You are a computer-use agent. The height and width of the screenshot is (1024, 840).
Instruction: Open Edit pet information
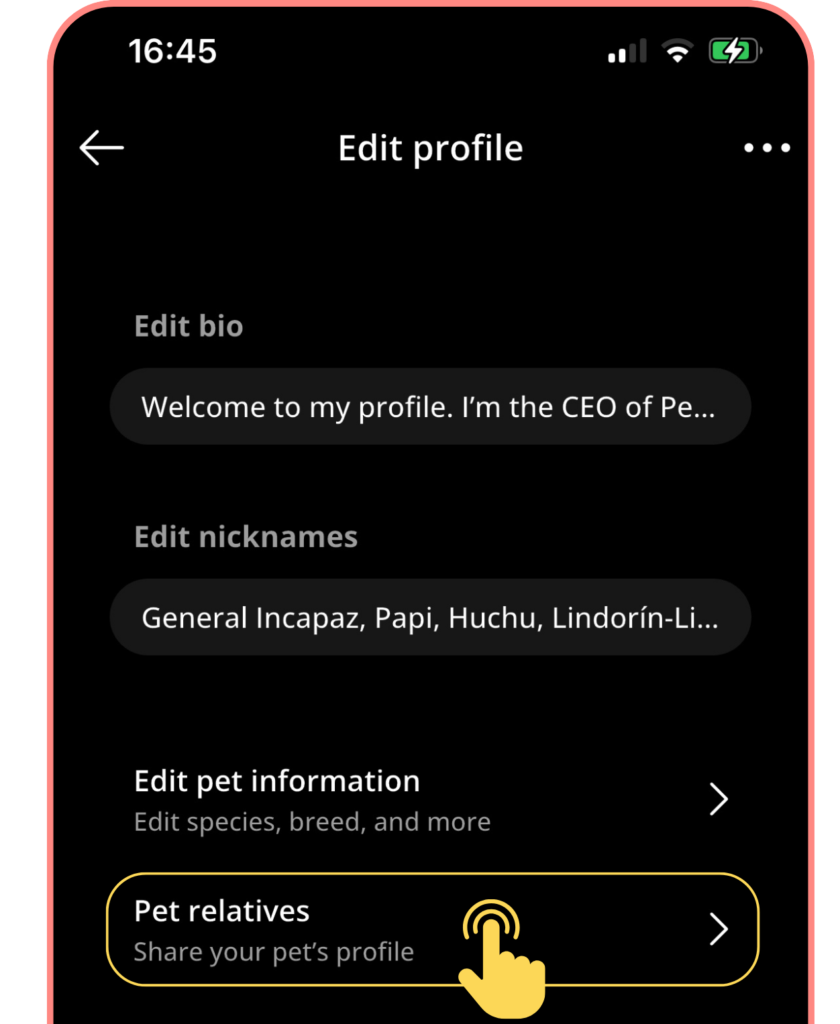click(x=430, y=799)
